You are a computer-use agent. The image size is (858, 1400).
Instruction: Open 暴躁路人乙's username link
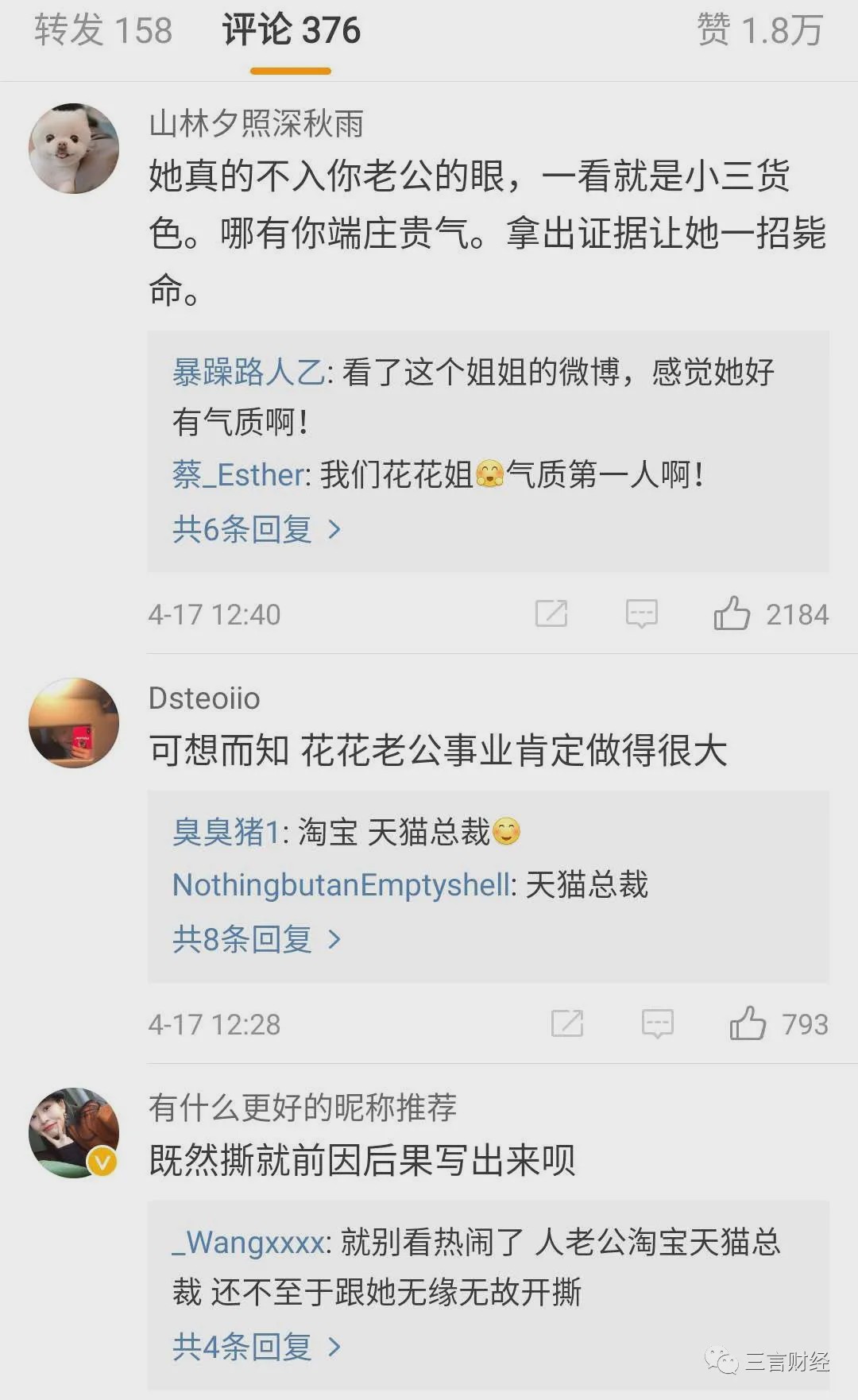(x=249, y=372)
